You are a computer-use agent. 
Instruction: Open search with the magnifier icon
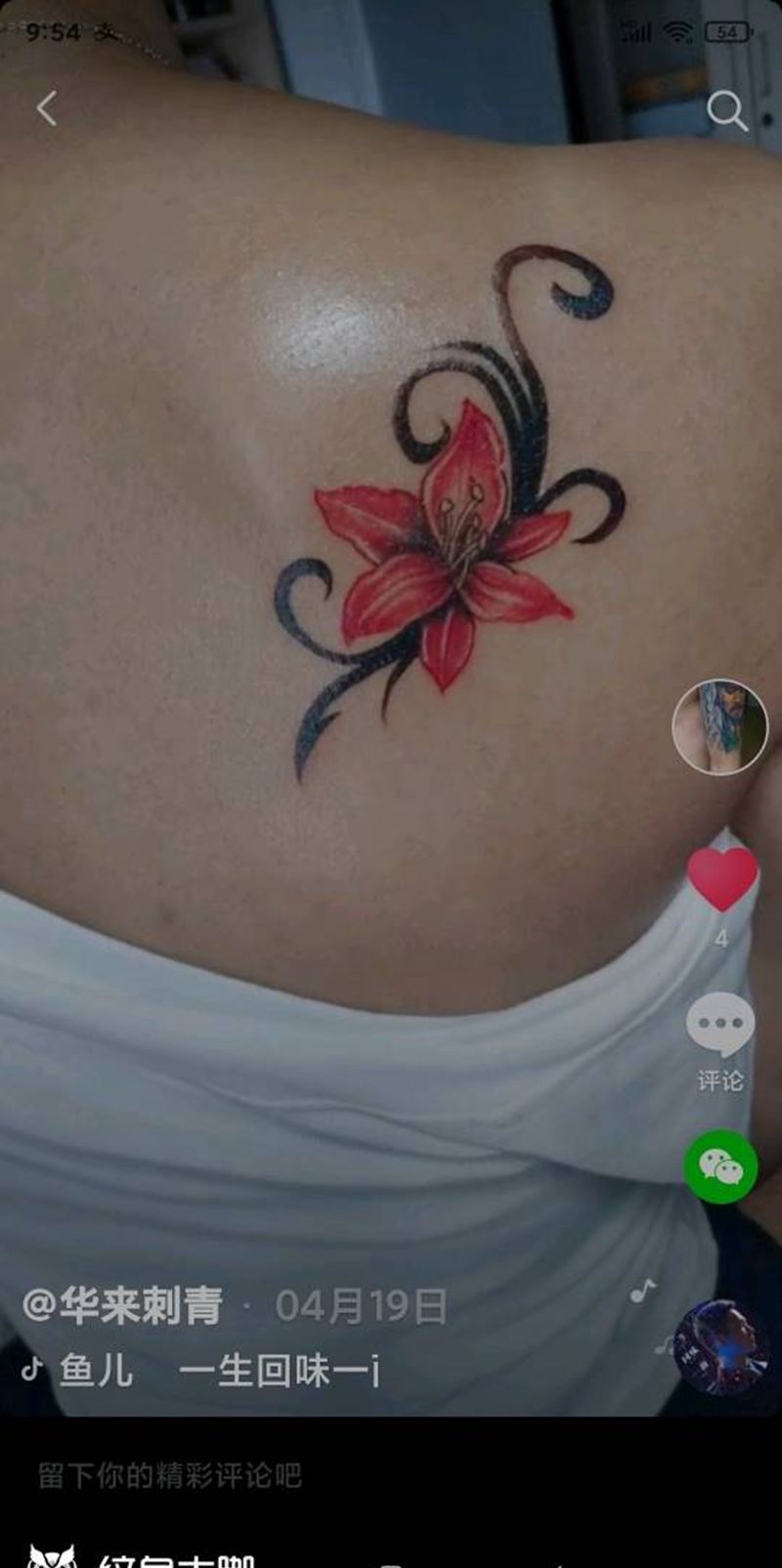(x=726, y=110)
